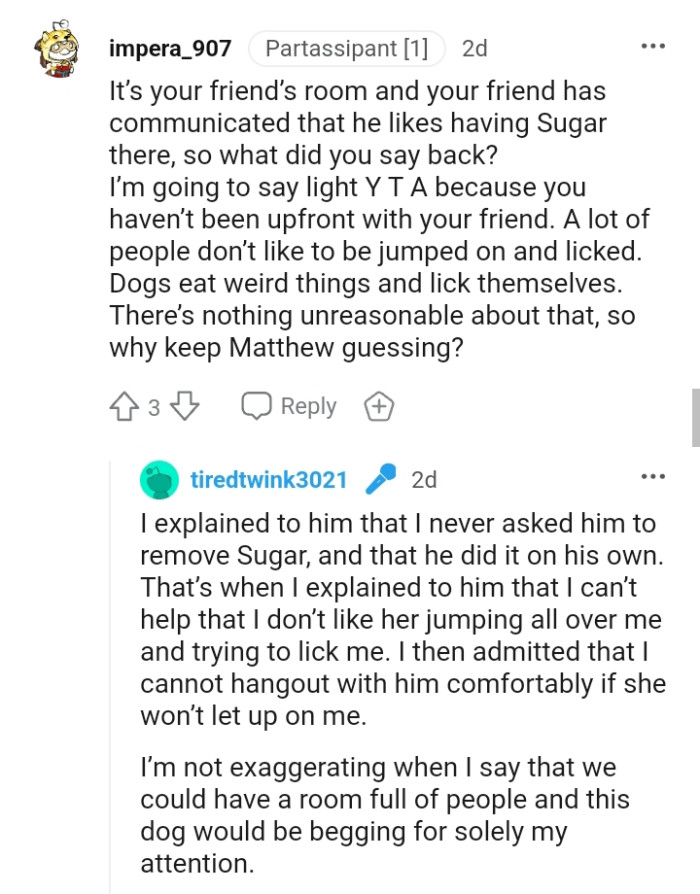
Task: Open overflow menu on tiredtwink3021's reply
Action: click(x=652, y=476)
